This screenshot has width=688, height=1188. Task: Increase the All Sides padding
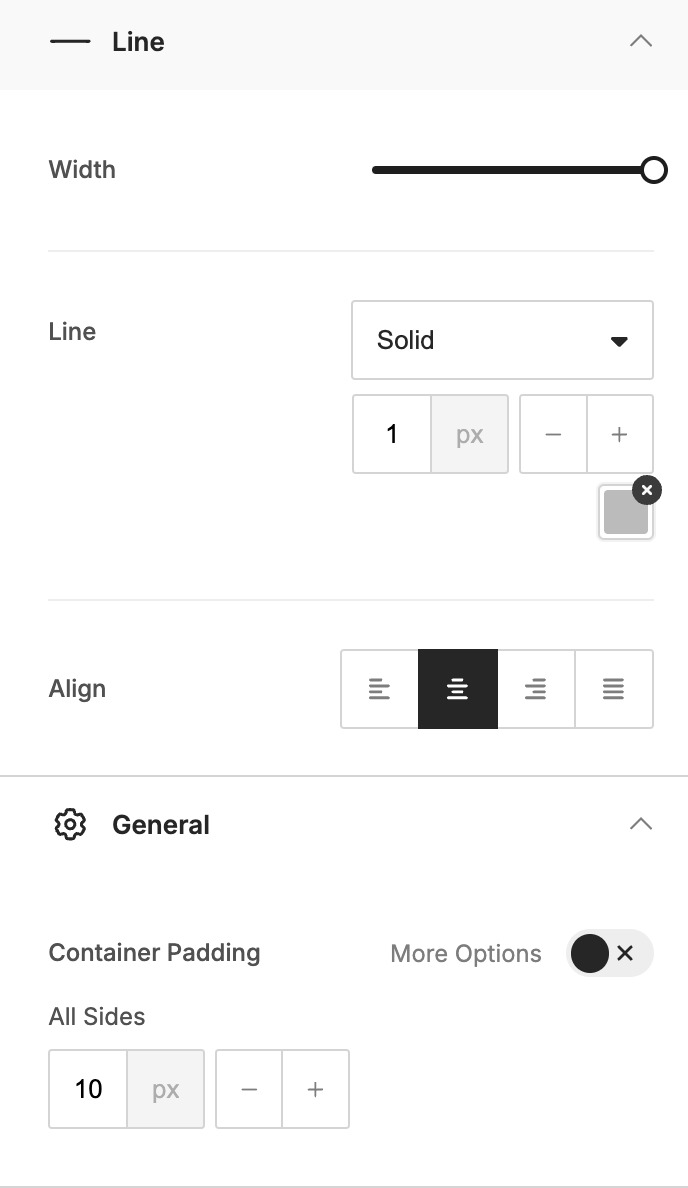click(x=315, y=1089)
